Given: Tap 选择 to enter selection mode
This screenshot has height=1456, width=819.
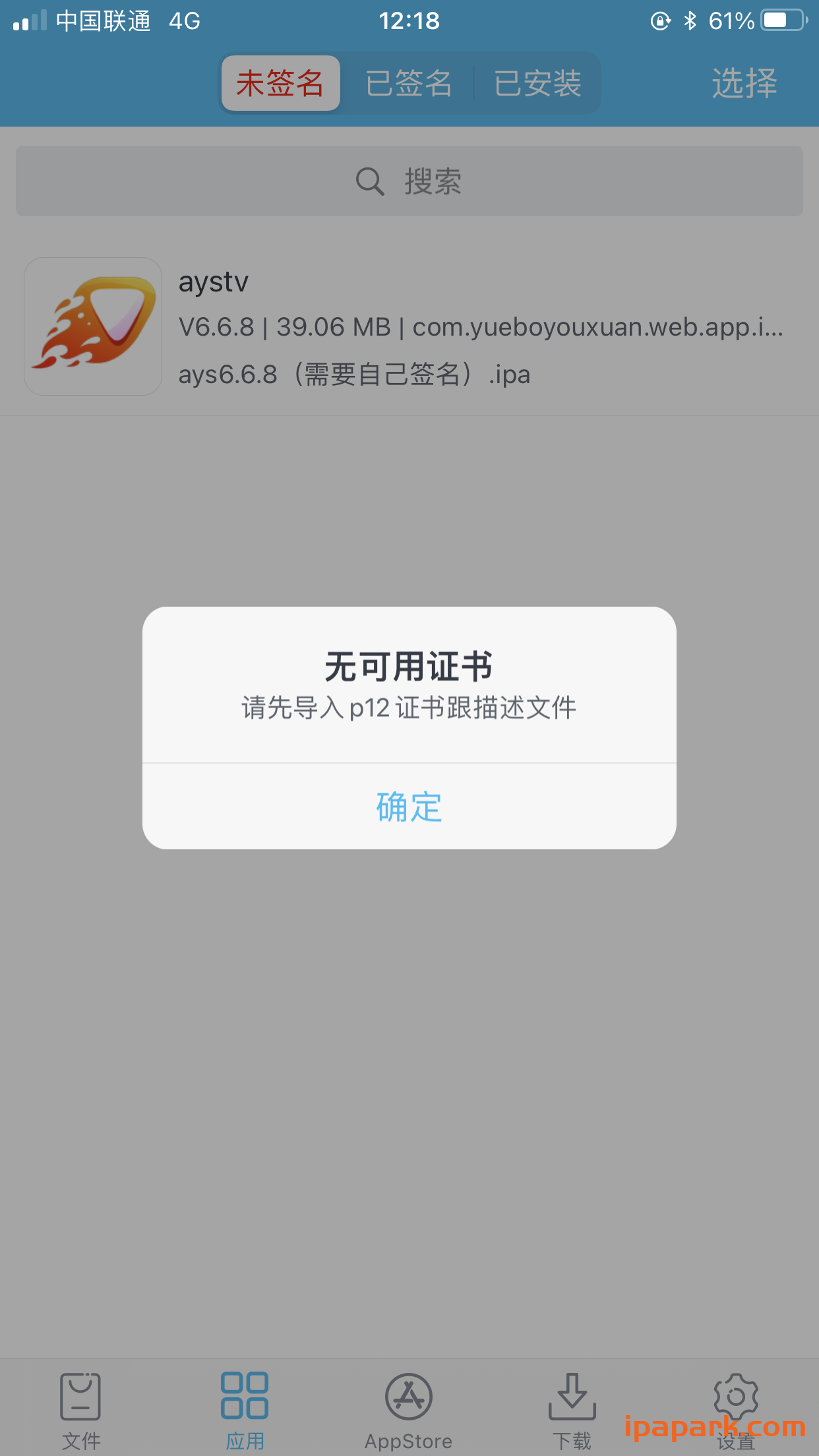Looking at the screenshot, I should (744, 83).
